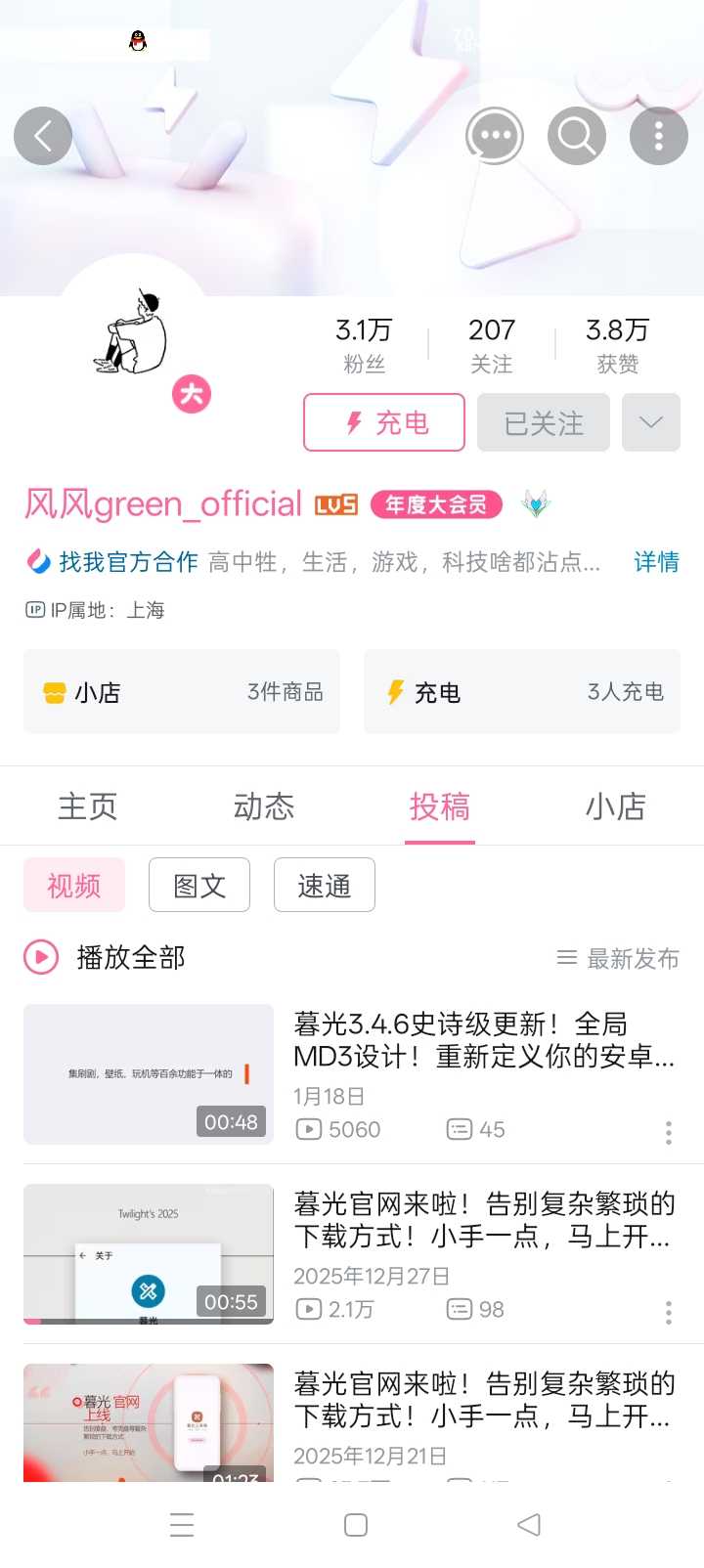Open the 小店 card with 3件商品
Image resolution: width=704 pixels, height=1568 pixels.
(x=182, y=692)
